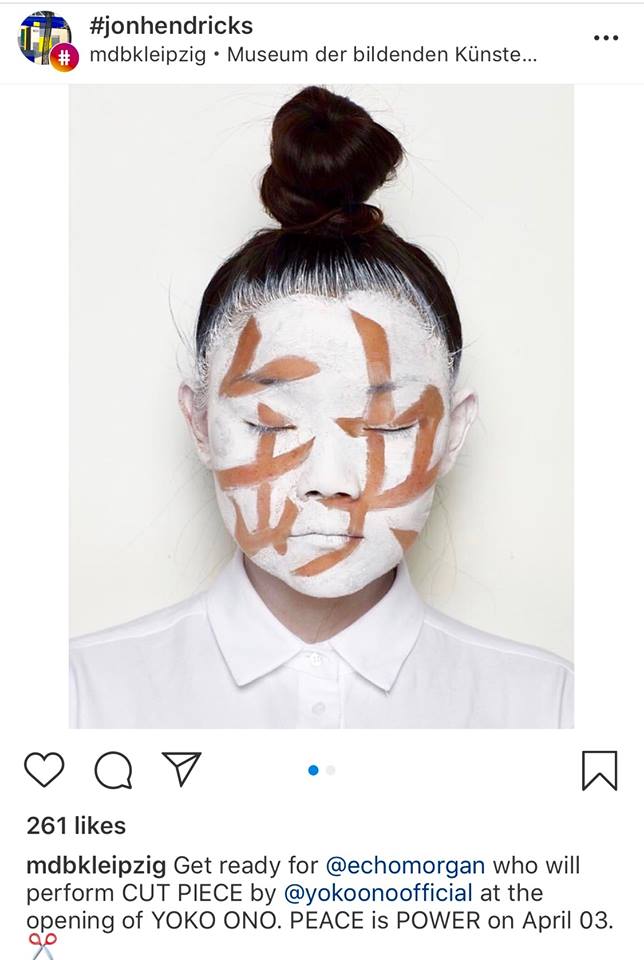Tap mdbkleipzig username in the caption
The height and width of the screenshot is (960, 644).
[96, 865]
